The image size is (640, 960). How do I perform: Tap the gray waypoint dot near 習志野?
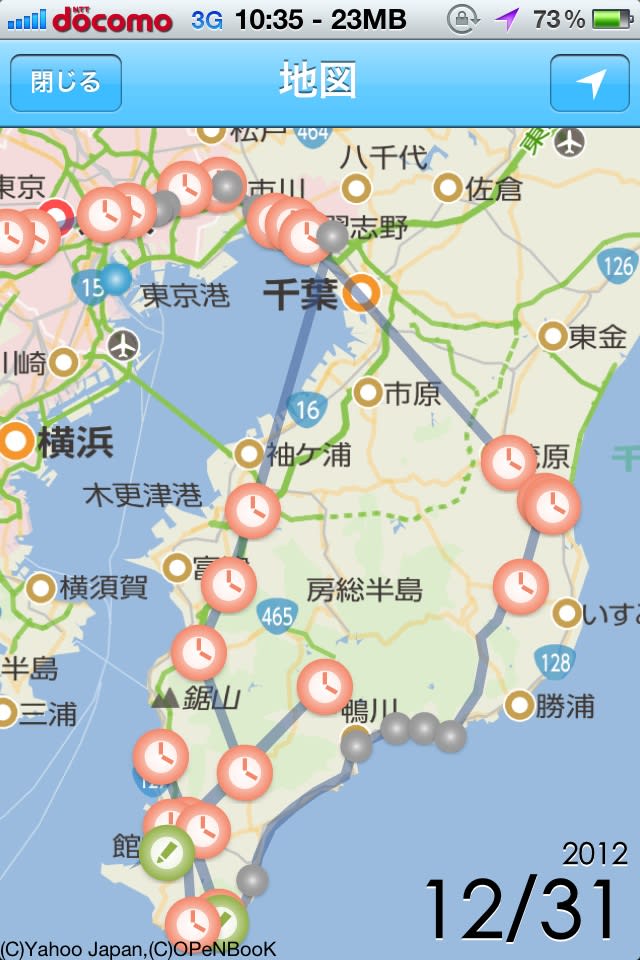pyautogui.click(x=333, y=237)
